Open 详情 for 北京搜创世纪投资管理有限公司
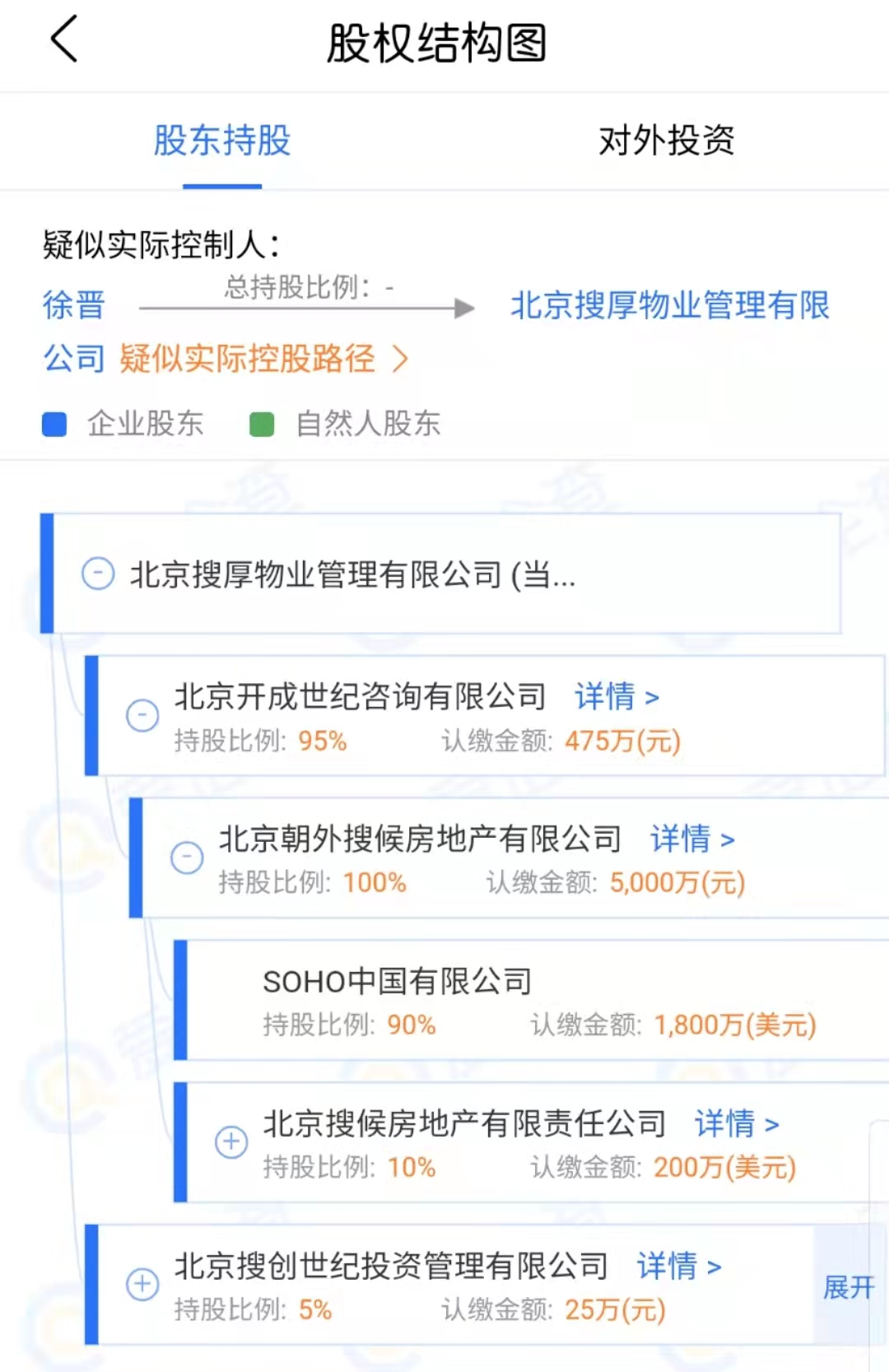 (679, 1267)
